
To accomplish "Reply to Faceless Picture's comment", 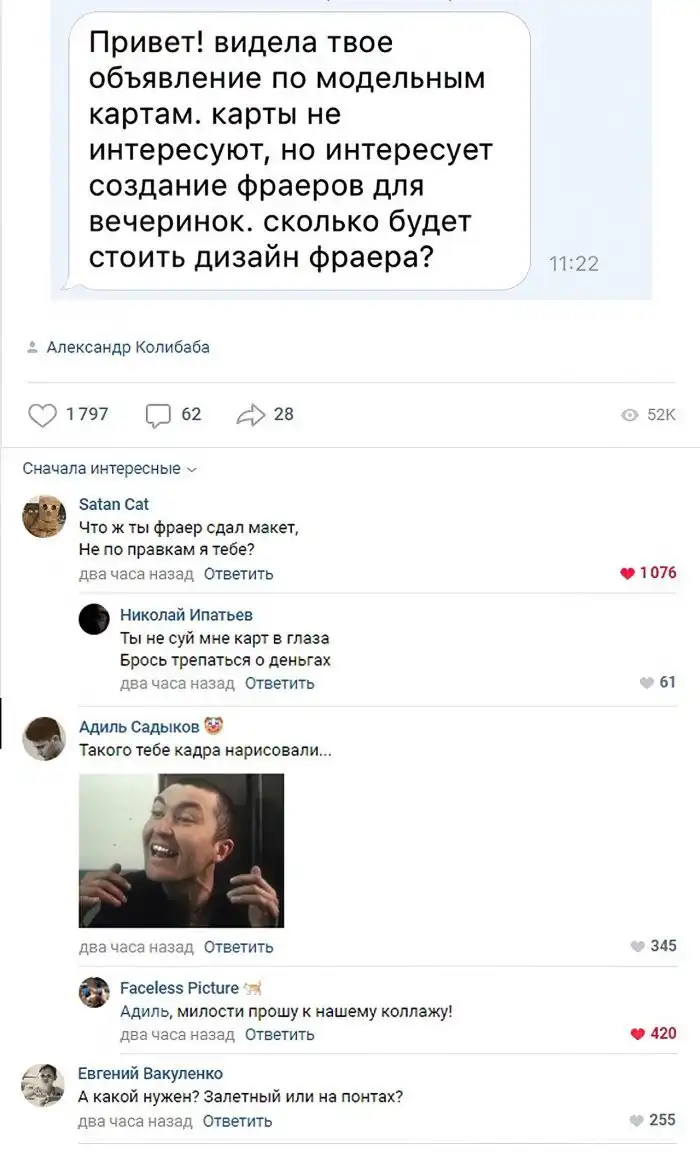I will pos(279,1034).
